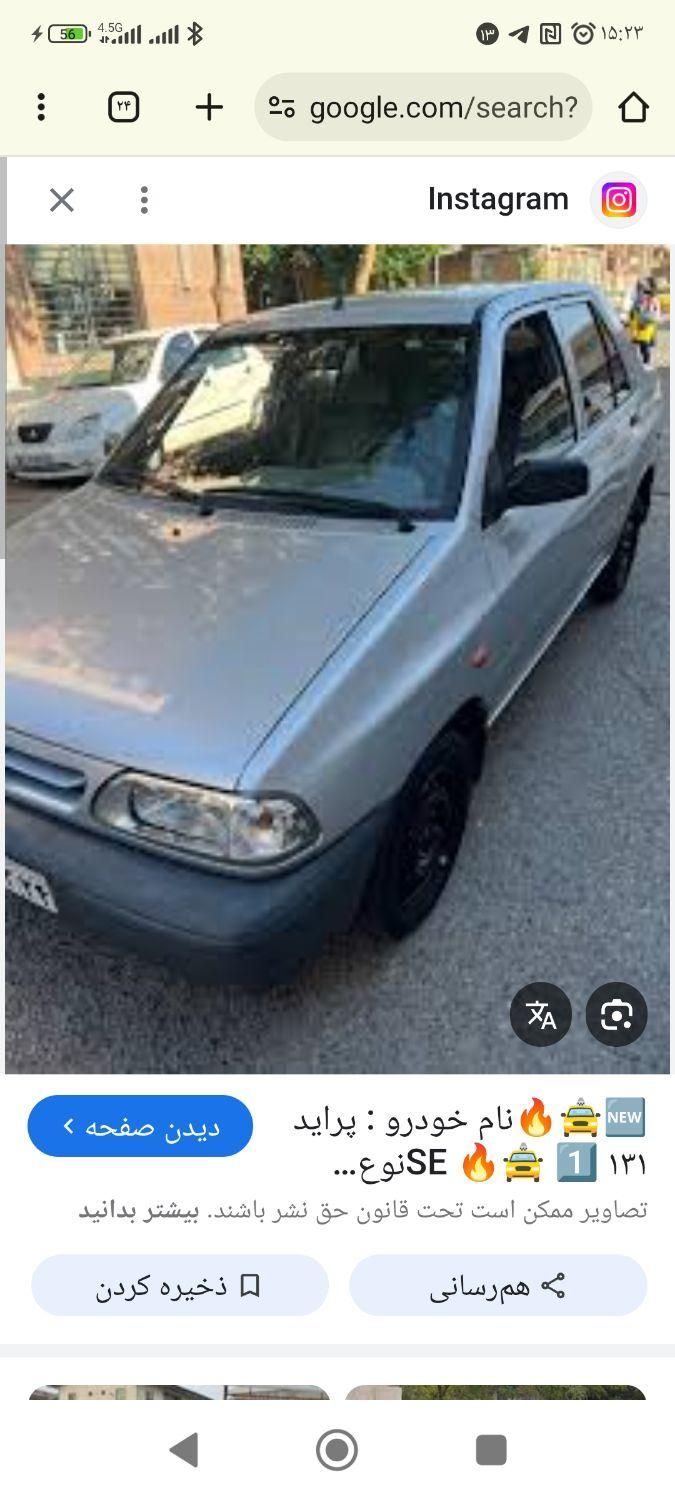Save the image with ذخیره کردن

[x=180, y=1286]
